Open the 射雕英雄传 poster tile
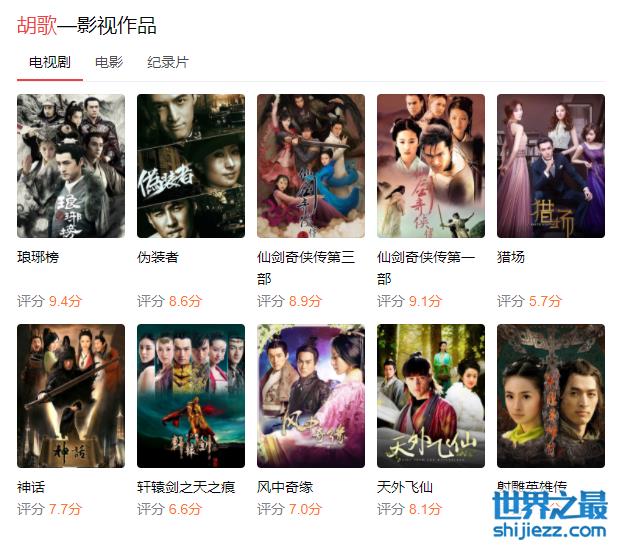Image resolution: width=617 pixels, height=545 pixels. tap(551, 396)
